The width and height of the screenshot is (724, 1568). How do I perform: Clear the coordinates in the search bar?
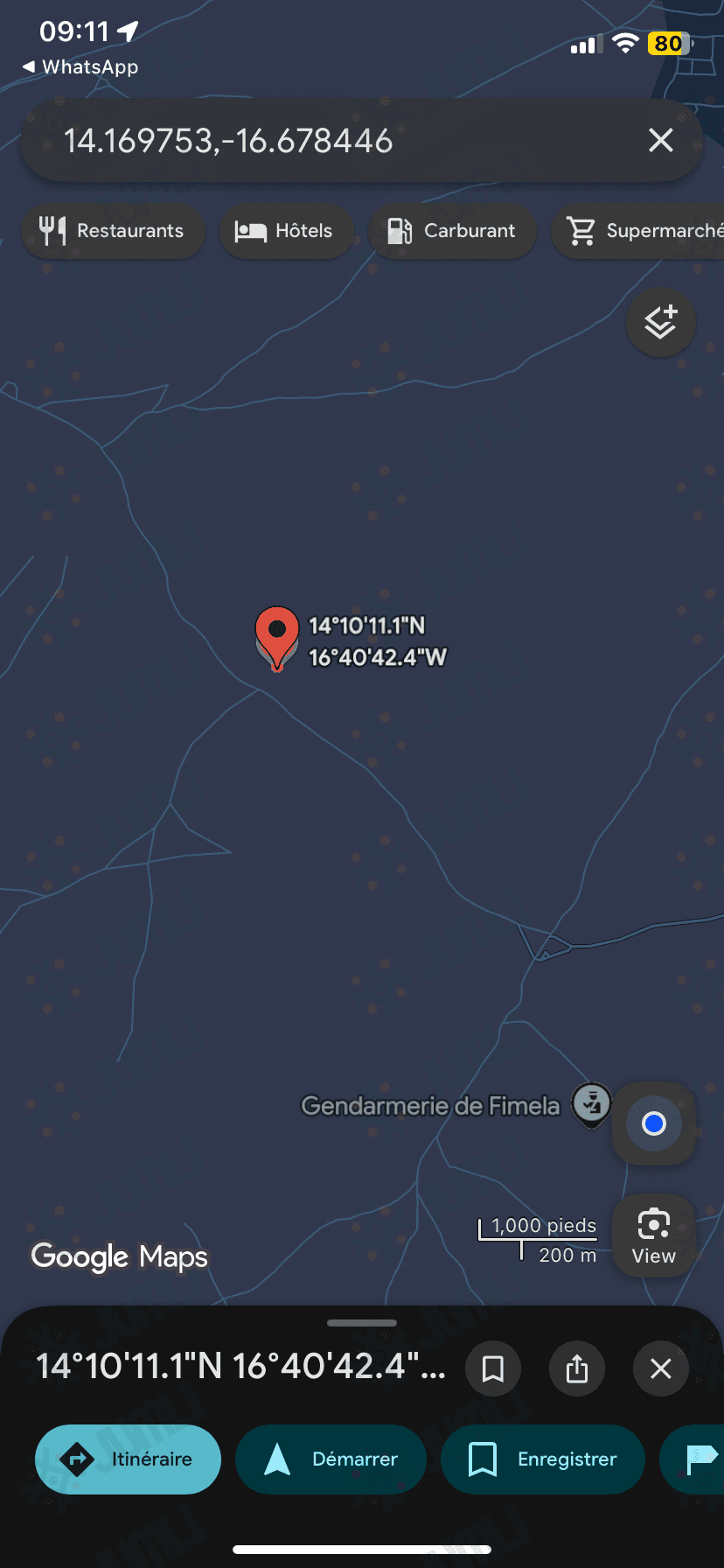pos(661,140)
